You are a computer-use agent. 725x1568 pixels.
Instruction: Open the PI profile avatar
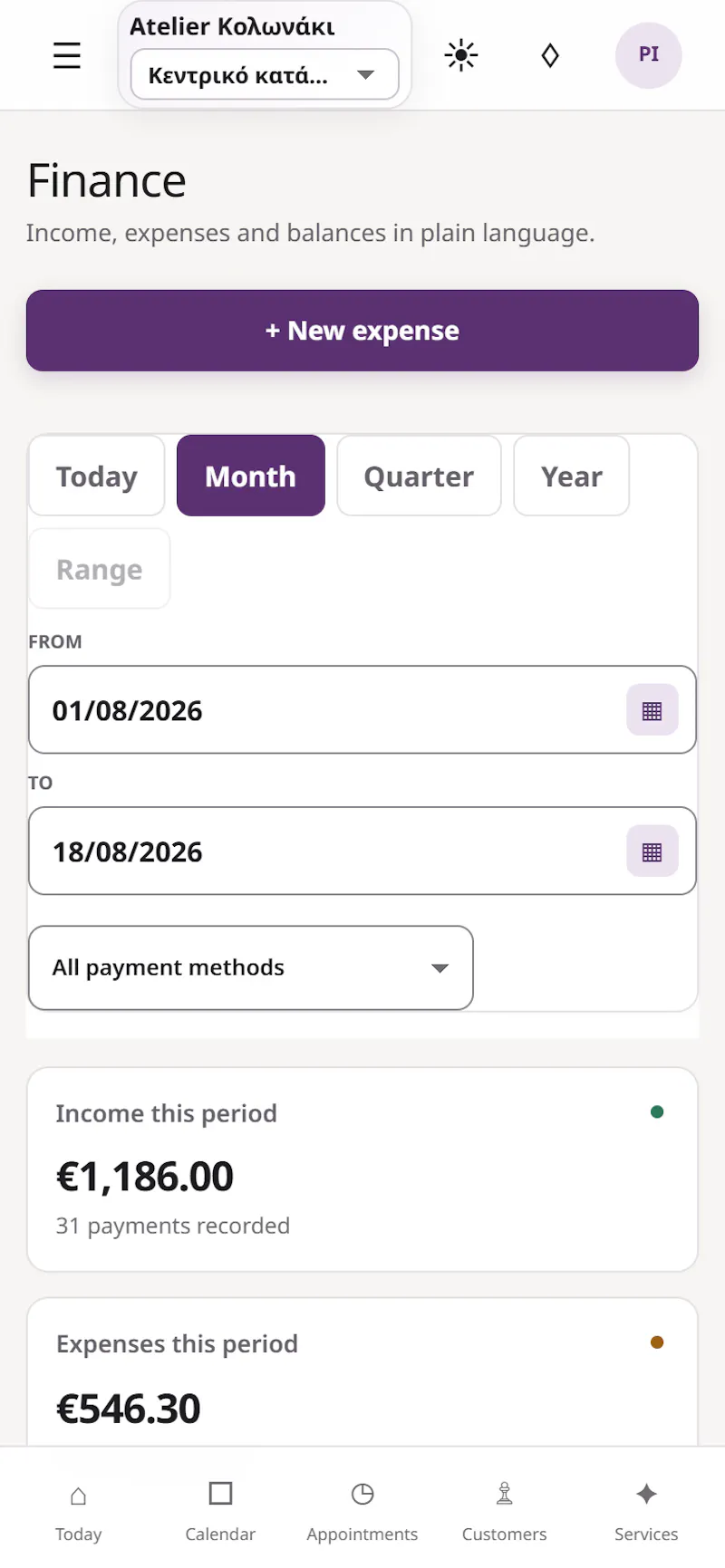point(649,54)
